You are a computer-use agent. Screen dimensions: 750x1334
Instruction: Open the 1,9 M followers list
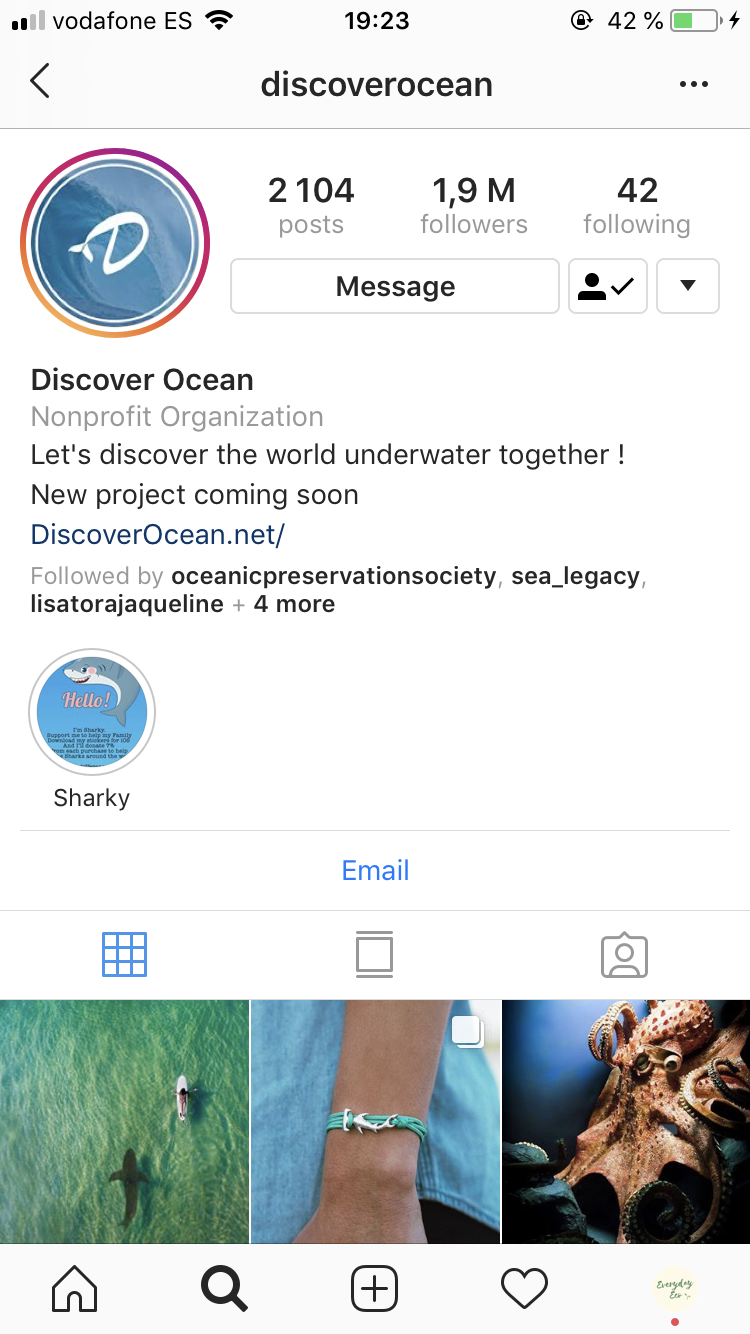point(474,206)
